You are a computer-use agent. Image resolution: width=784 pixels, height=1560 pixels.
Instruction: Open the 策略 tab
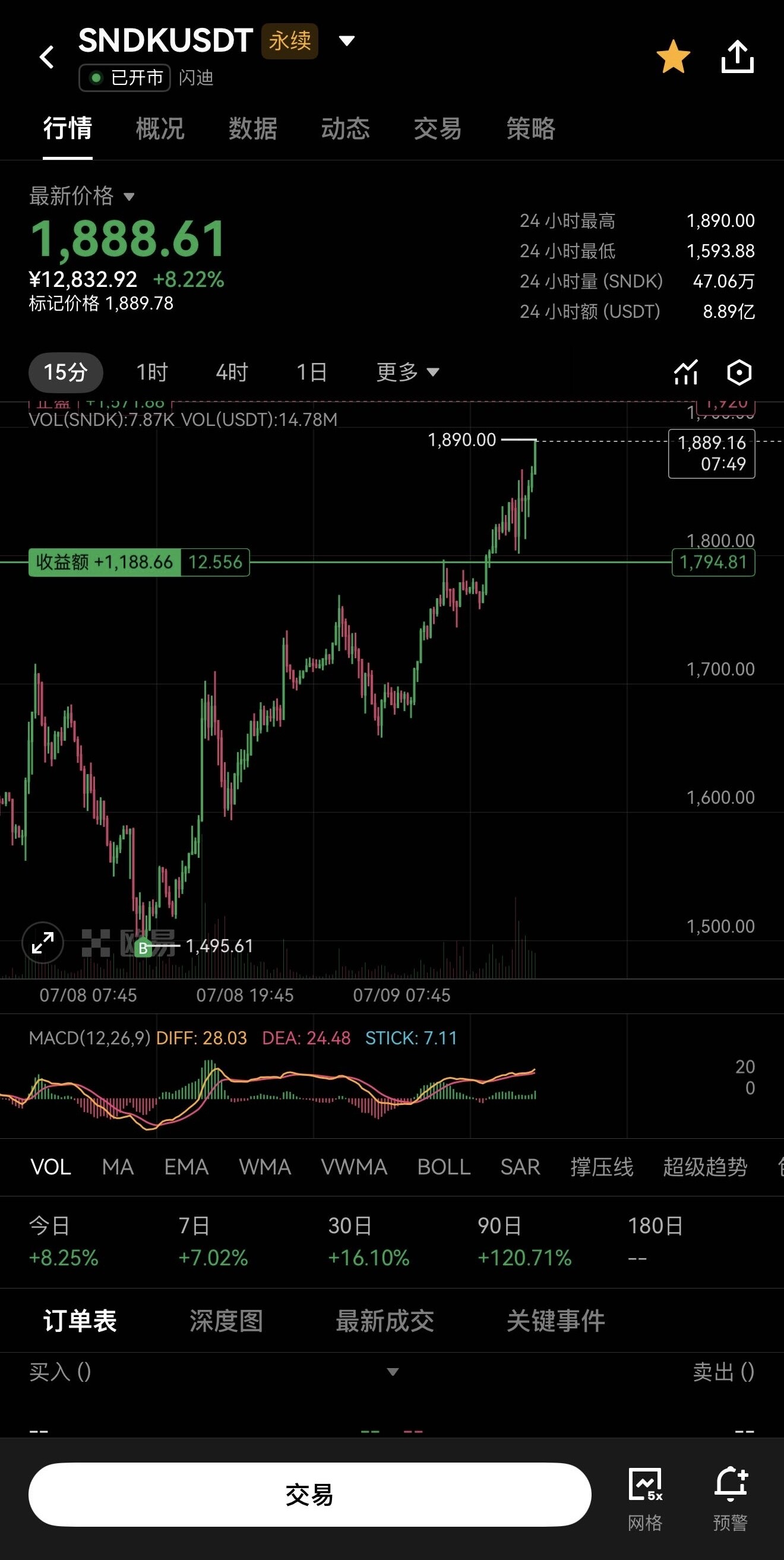coord(530,128)
